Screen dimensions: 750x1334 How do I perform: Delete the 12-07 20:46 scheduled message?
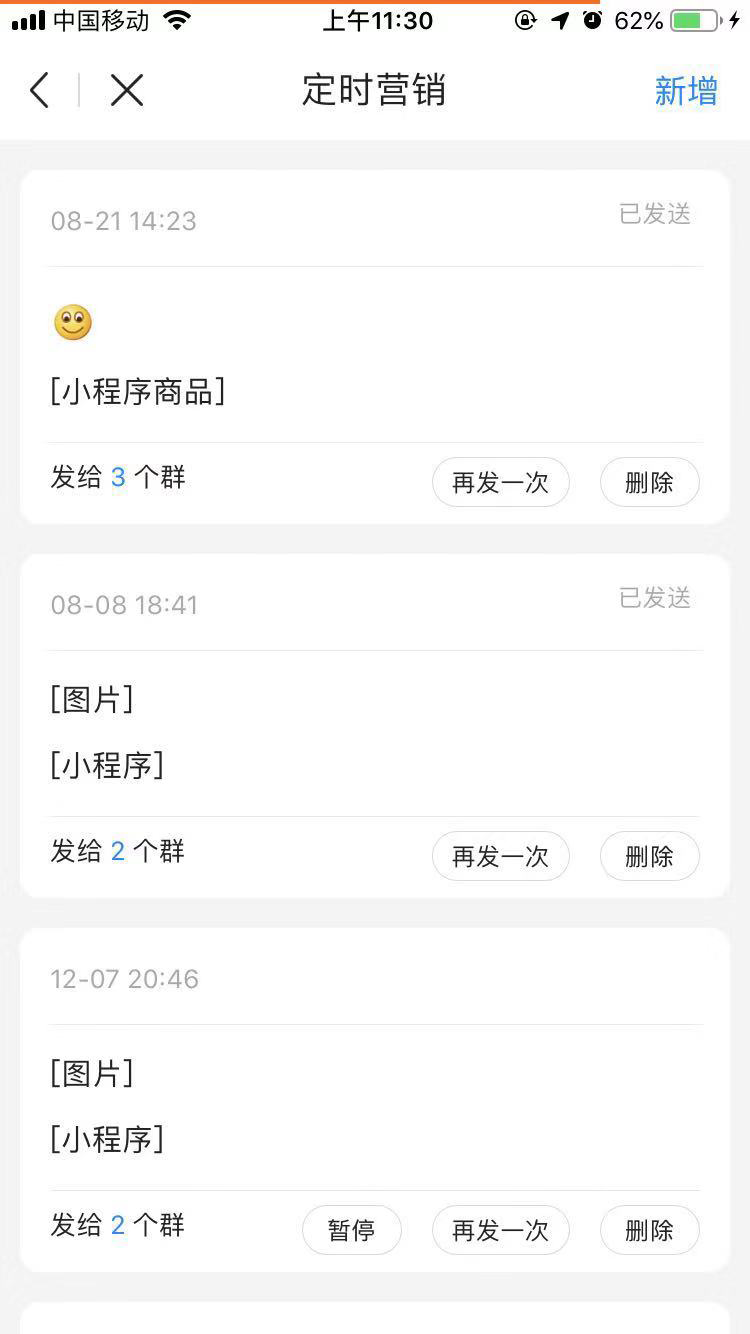tap(649, 1230)
